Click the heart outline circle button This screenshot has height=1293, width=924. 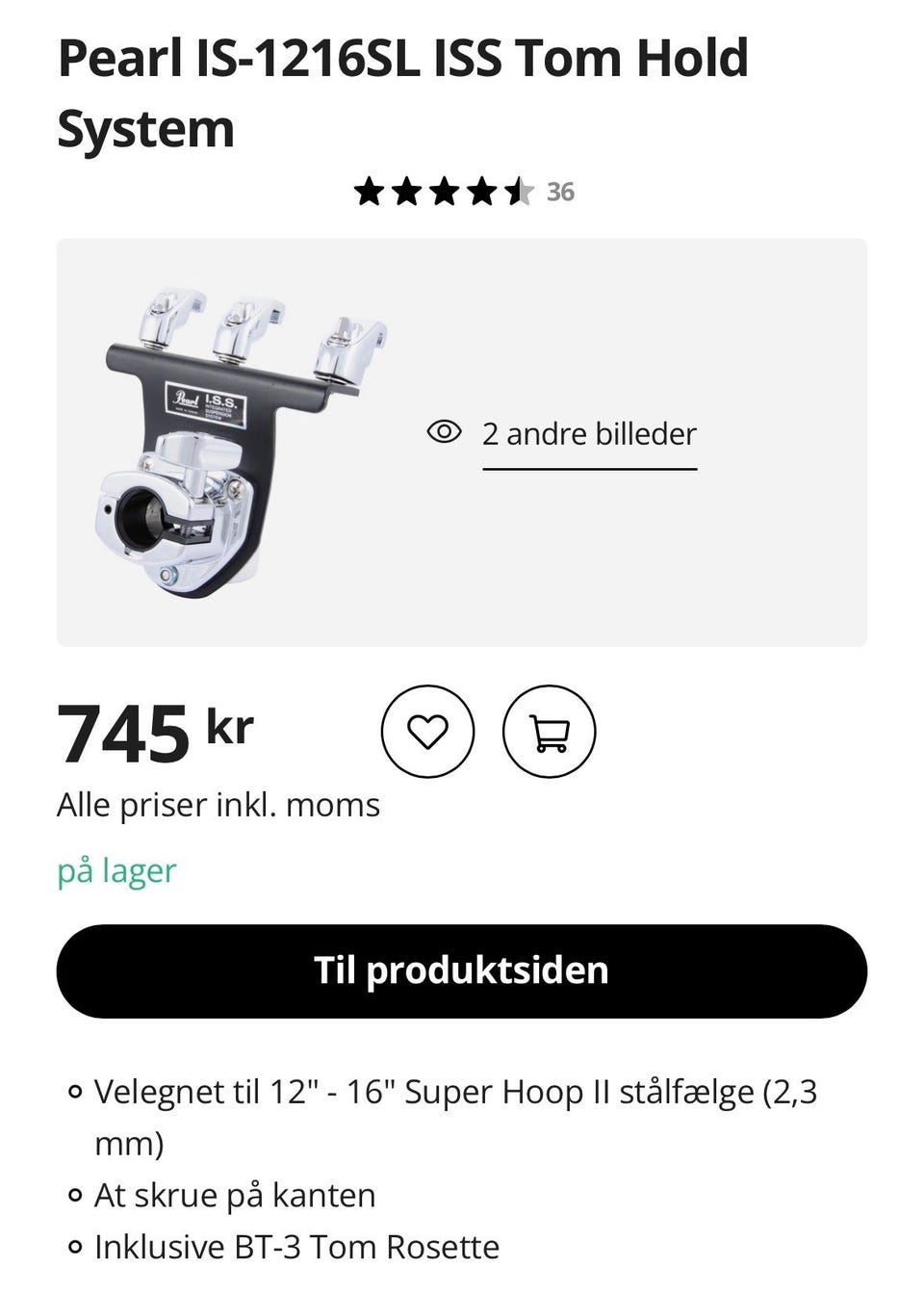[x=428, y=731]
